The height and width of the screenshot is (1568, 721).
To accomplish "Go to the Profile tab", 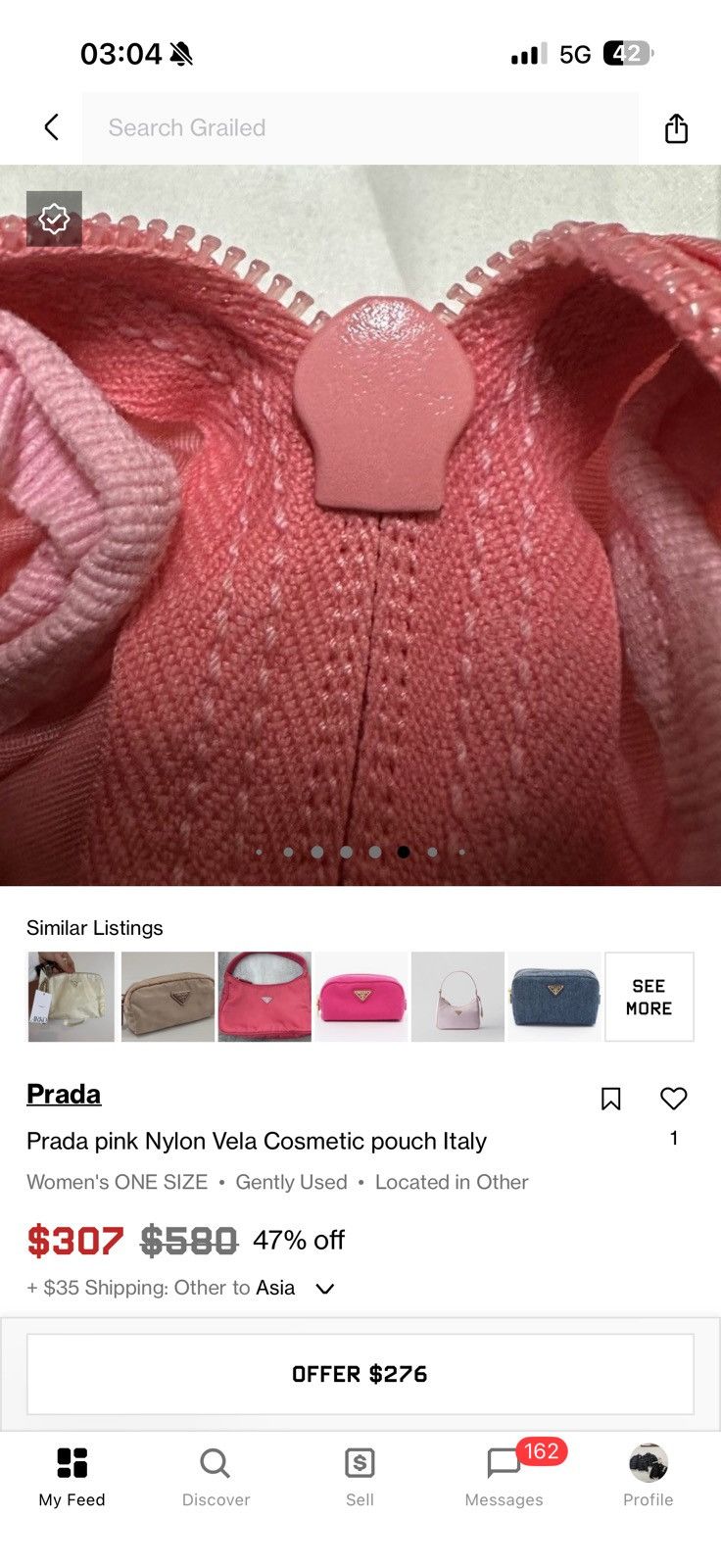I will (x=648, y=1477).
